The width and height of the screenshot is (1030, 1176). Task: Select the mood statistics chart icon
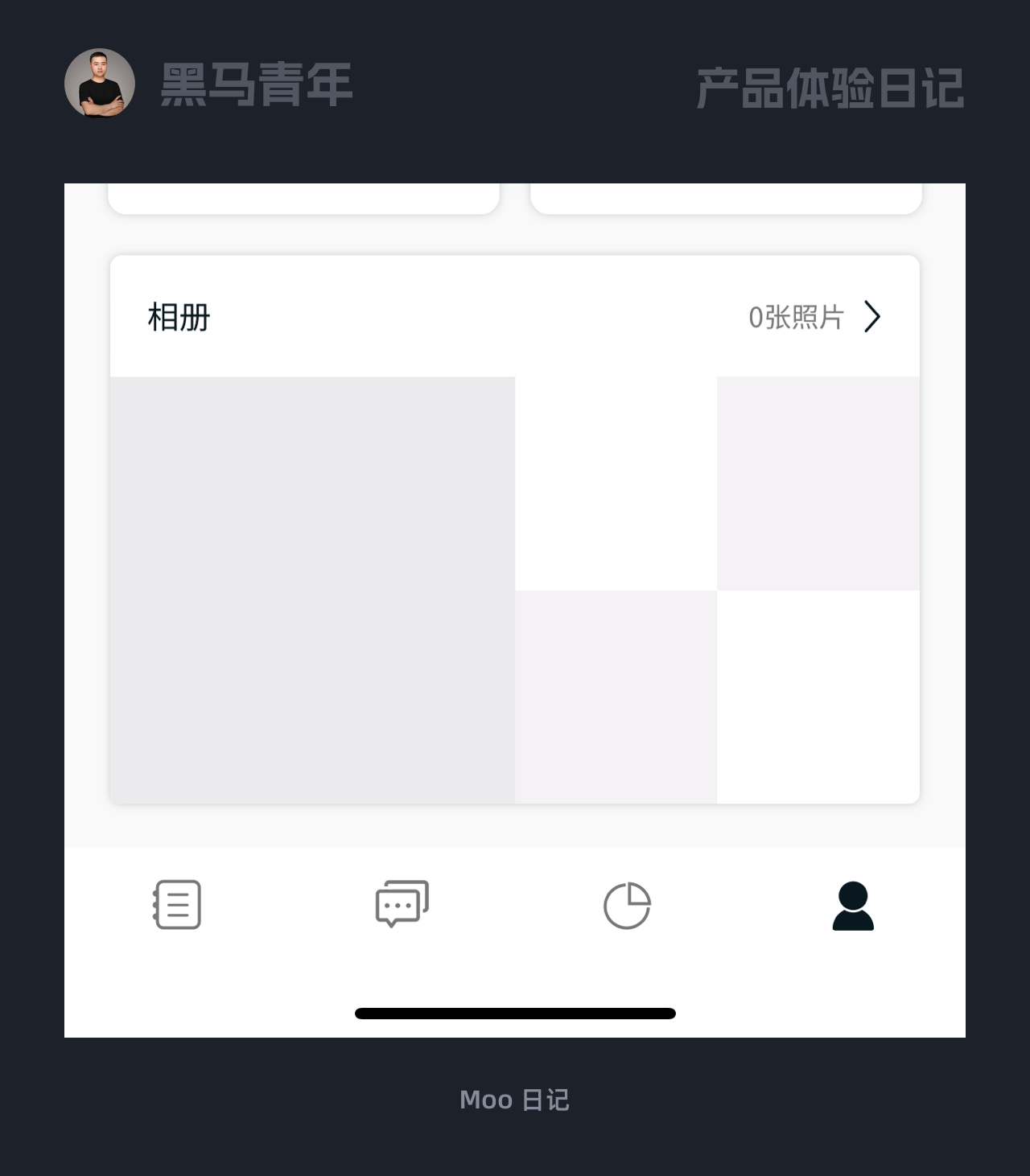[x=628, y=904]
